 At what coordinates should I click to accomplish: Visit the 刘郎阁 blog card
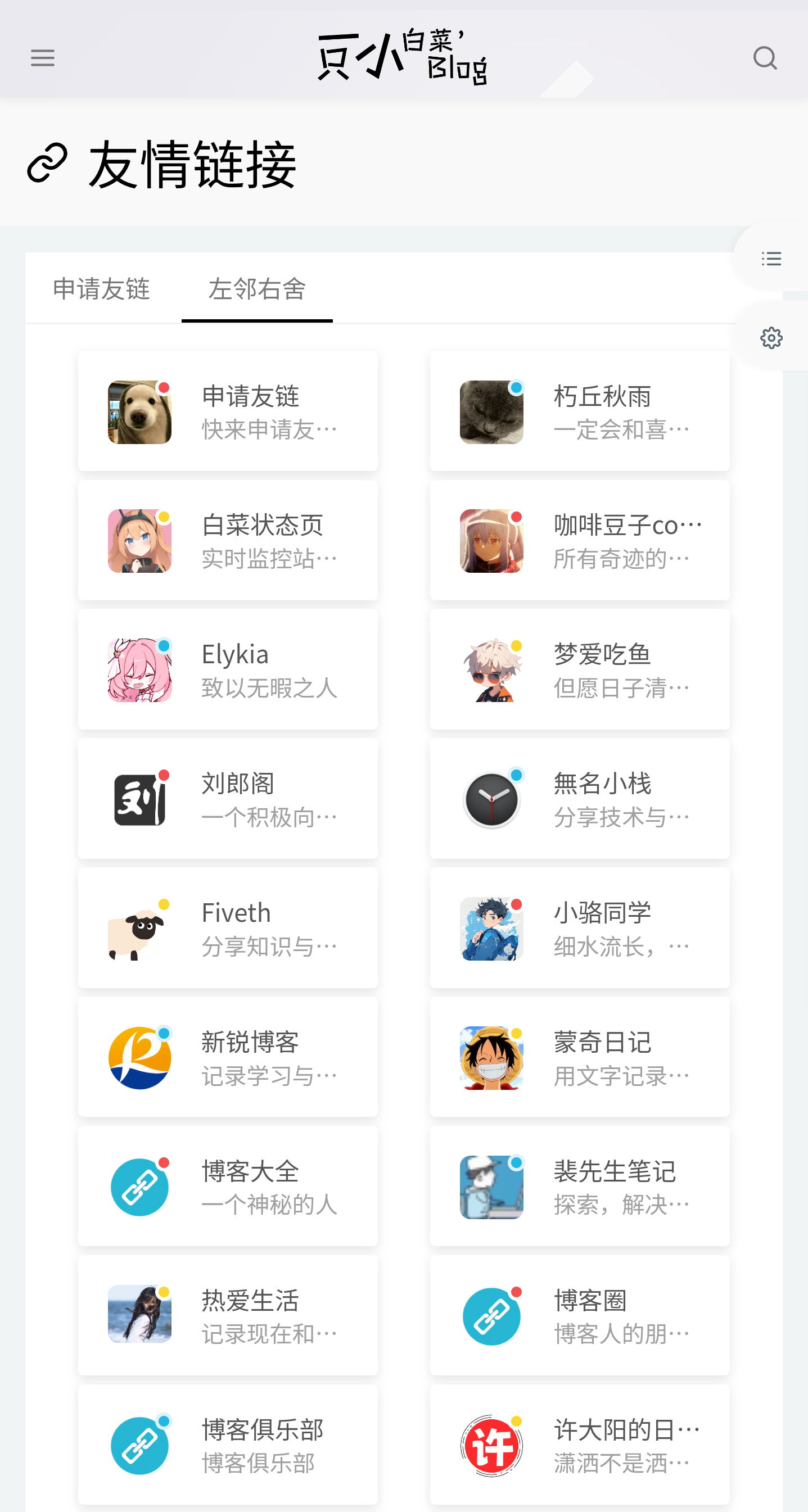[x=228, y=799]
